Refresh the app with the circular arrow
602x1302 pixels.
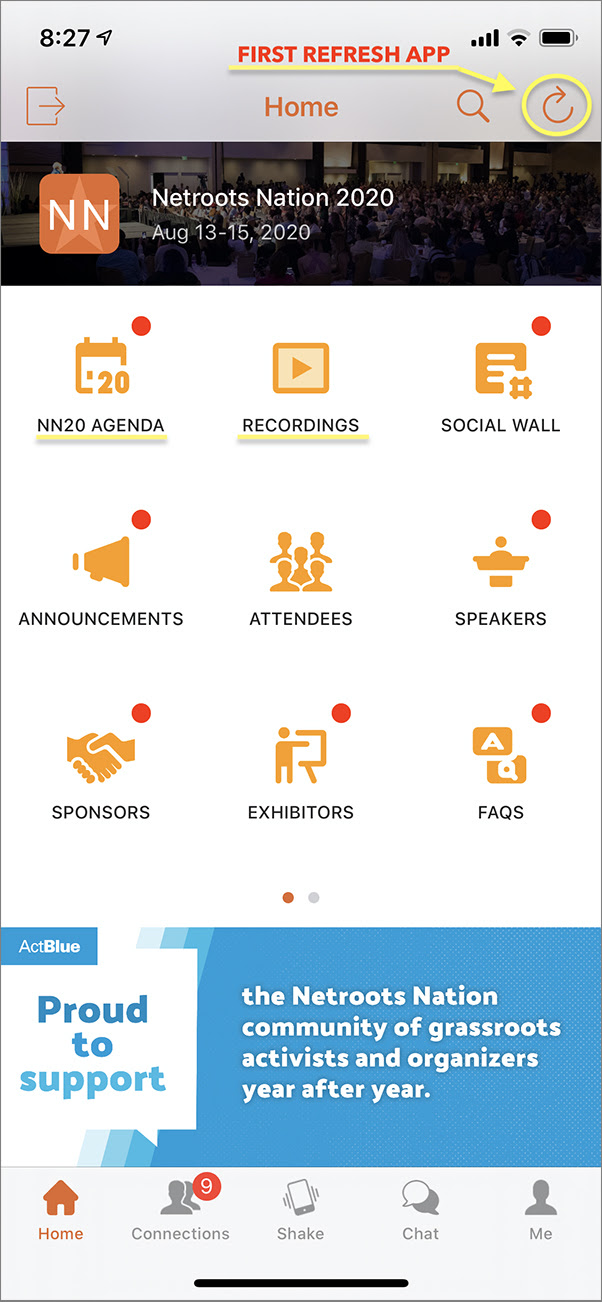point(558,107)
